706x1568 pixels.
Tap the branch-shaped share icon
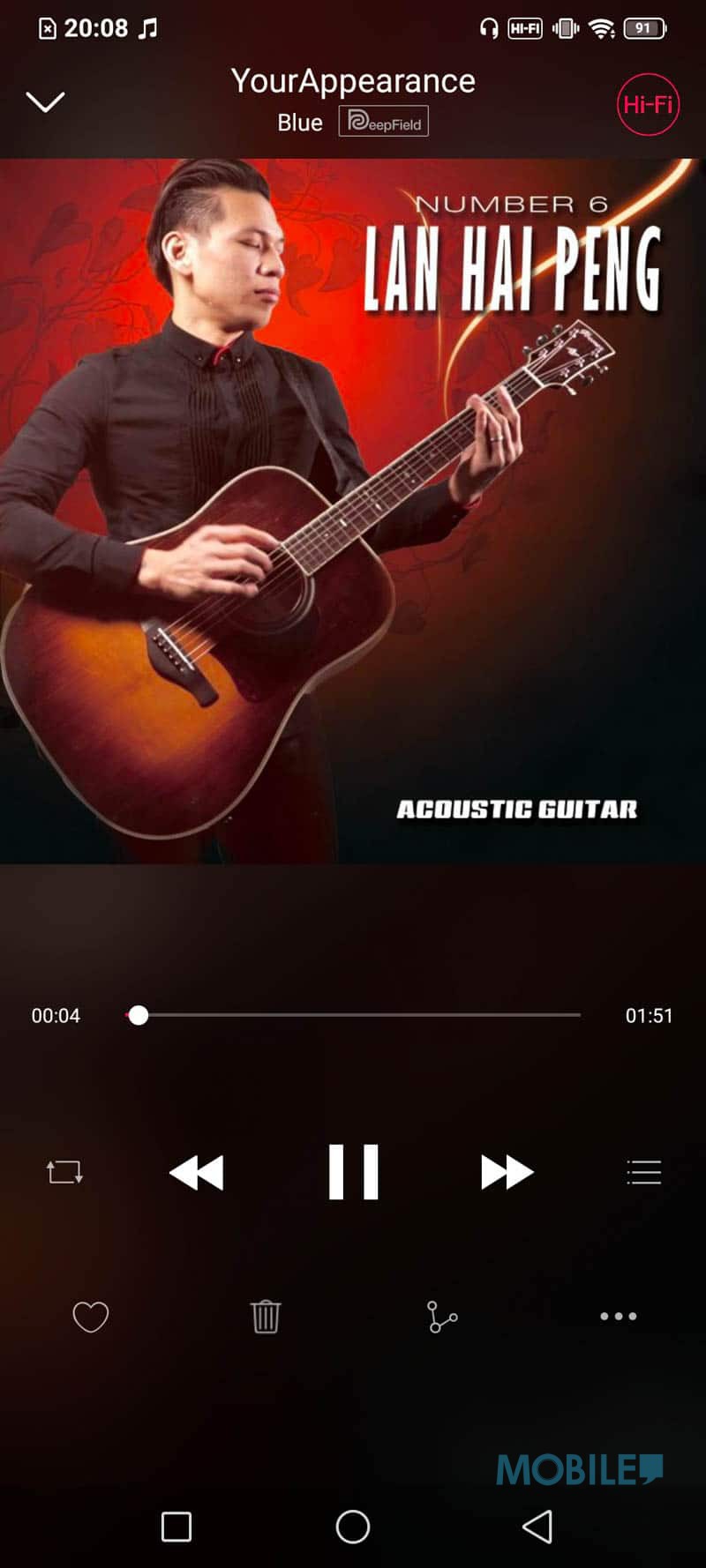point(442,1317)
